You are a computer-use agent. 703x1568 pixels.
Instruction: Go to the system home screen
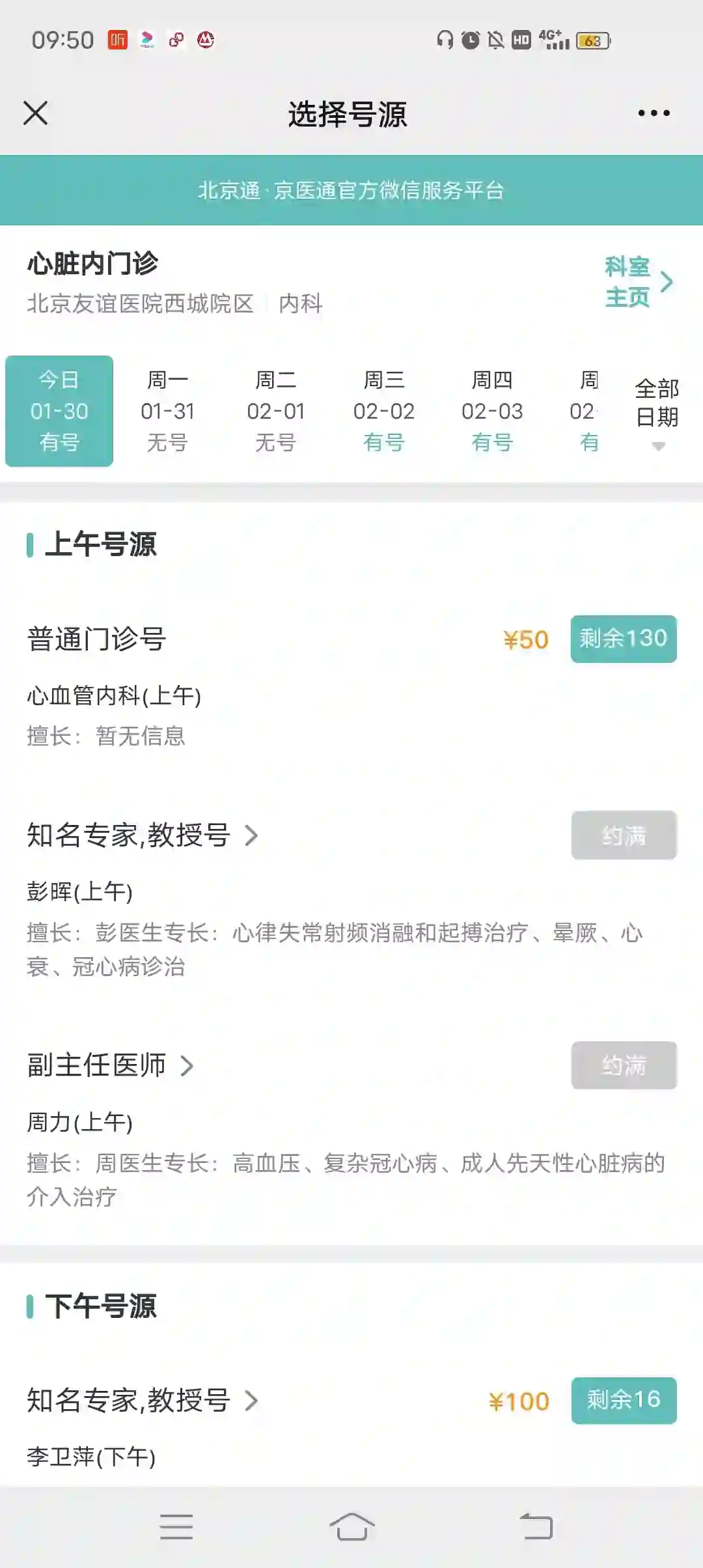point(351,1526)
